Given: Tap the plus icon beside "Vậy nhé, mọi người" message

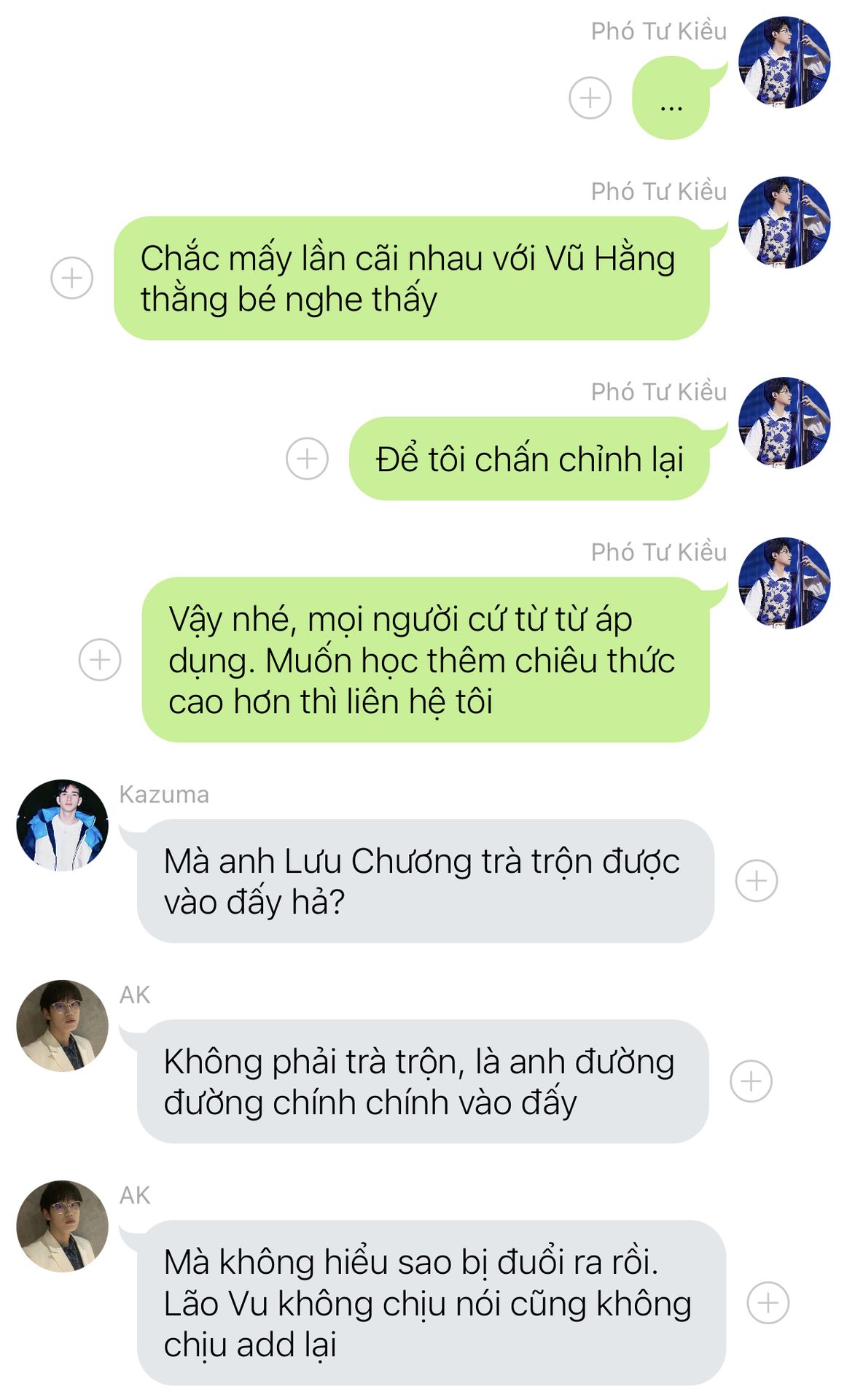Looking at the screenshot, I should (x=100, y=660).
